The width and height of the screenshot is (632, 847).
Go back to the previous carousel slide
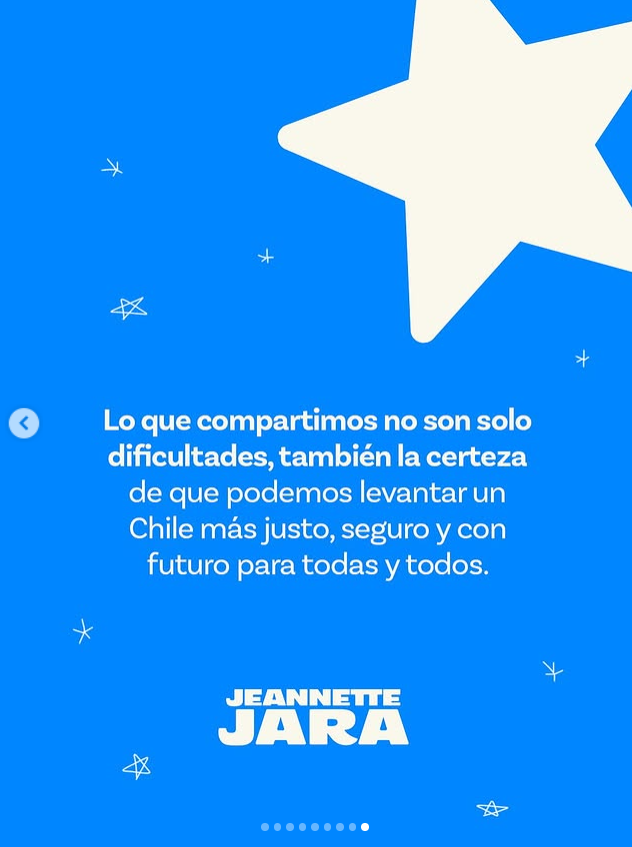(24, 423)
